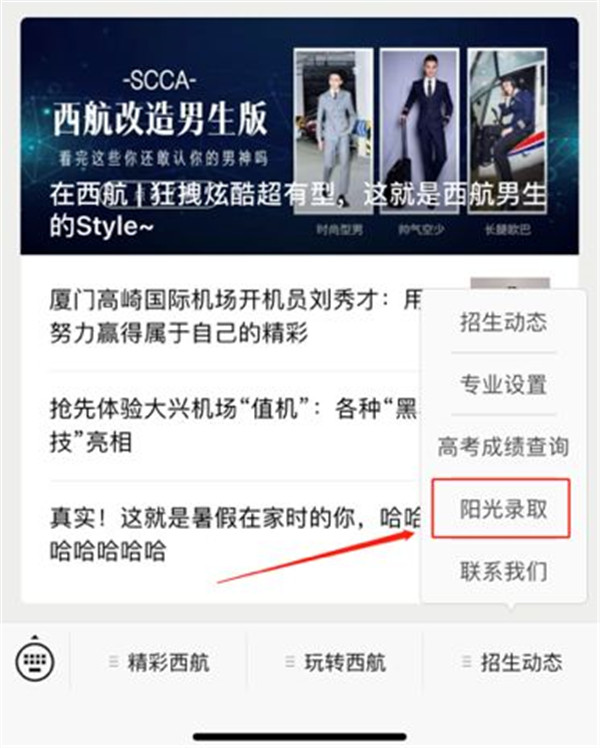
Task: Select 招生动态 in the popup menu
Action: click(503, 323)
